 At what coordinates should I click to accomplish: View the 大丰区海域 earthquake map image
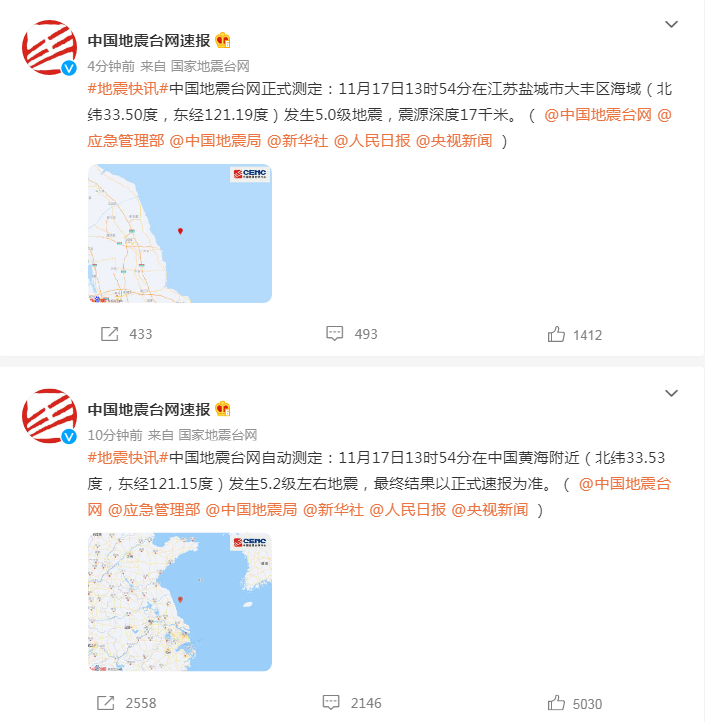[179, 233]
